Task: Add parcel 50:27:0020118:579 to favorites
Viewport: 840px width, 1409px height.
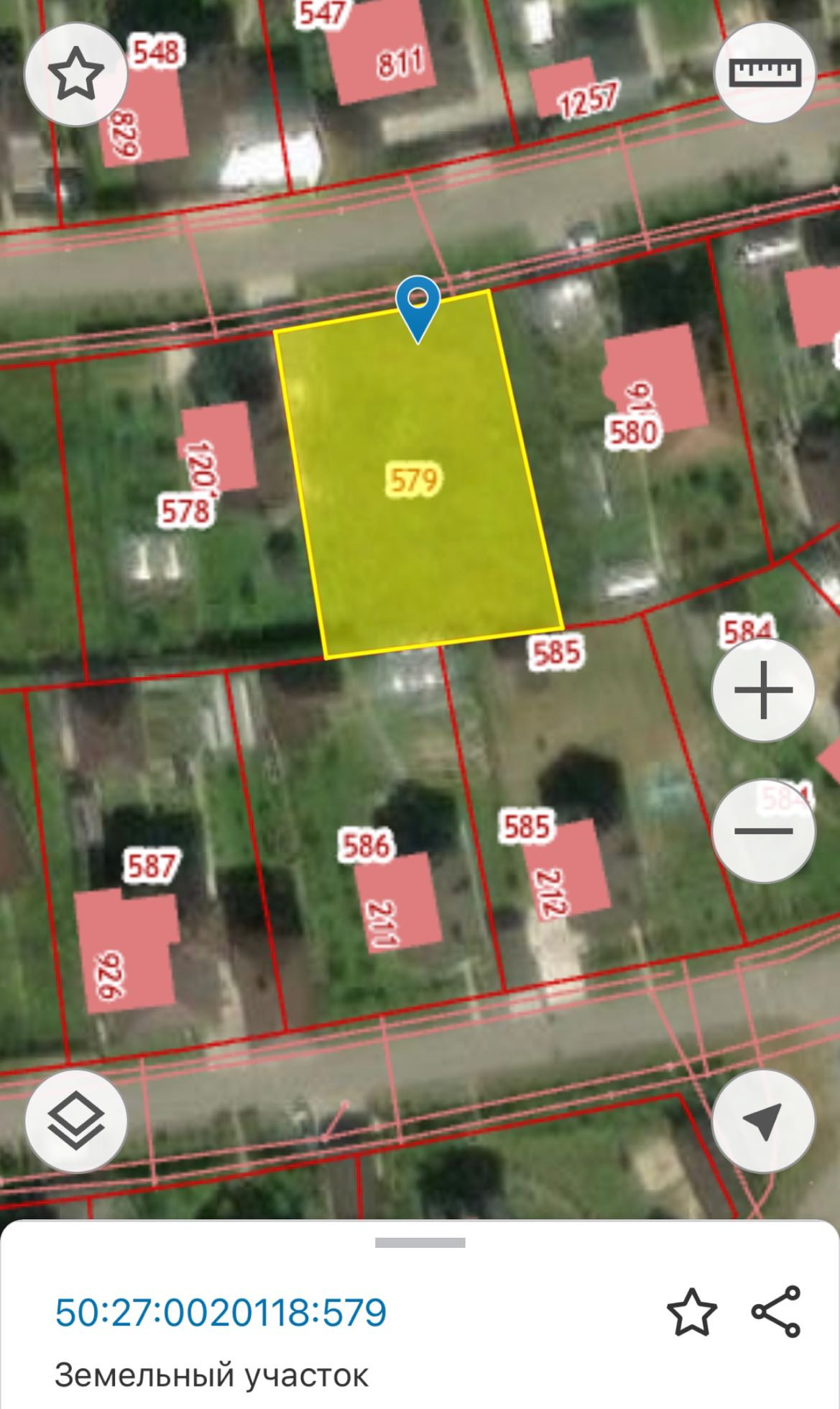Action: (x=692, y=1312)
